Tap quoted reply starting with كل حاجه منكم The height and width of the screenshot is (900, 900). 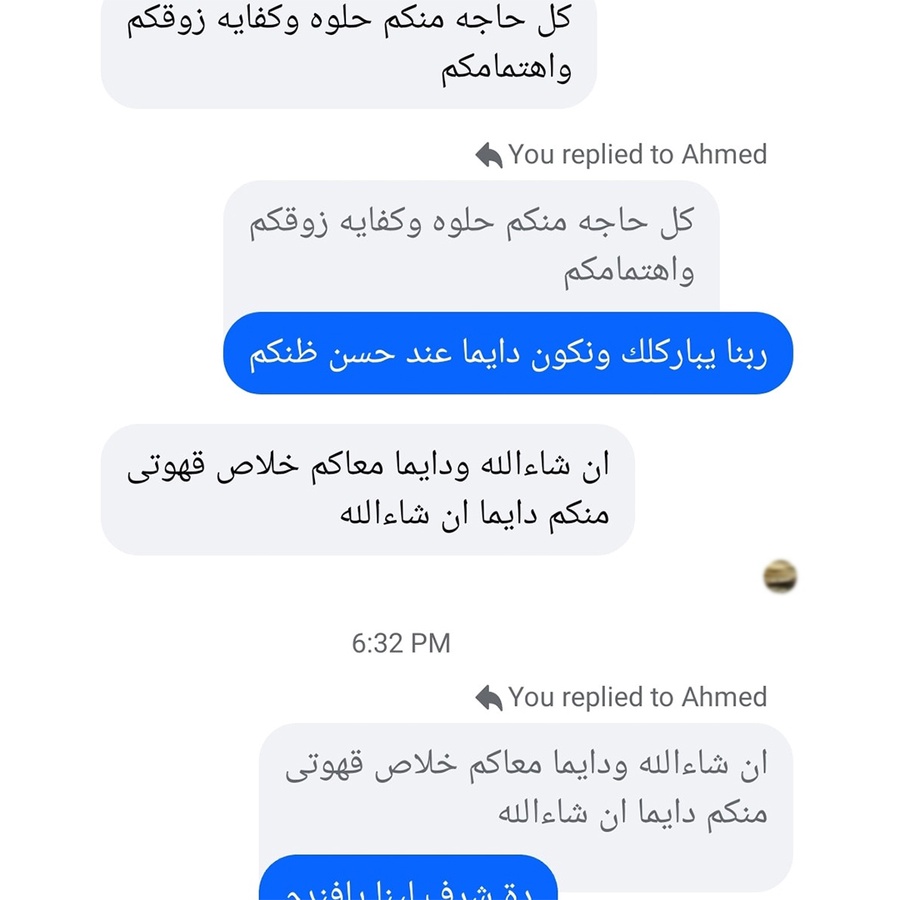point(471,246)
